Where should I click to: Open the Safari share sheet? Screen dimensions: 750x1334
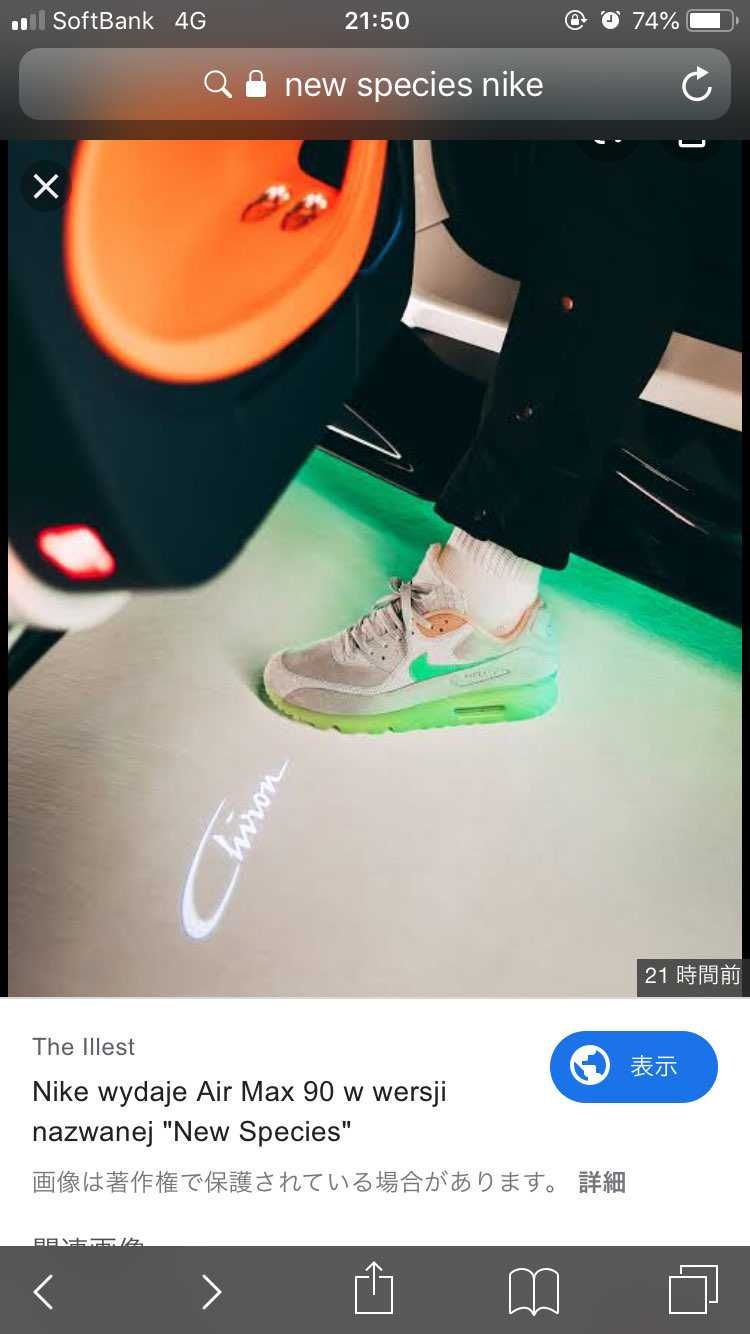[x=374, y=1288]
